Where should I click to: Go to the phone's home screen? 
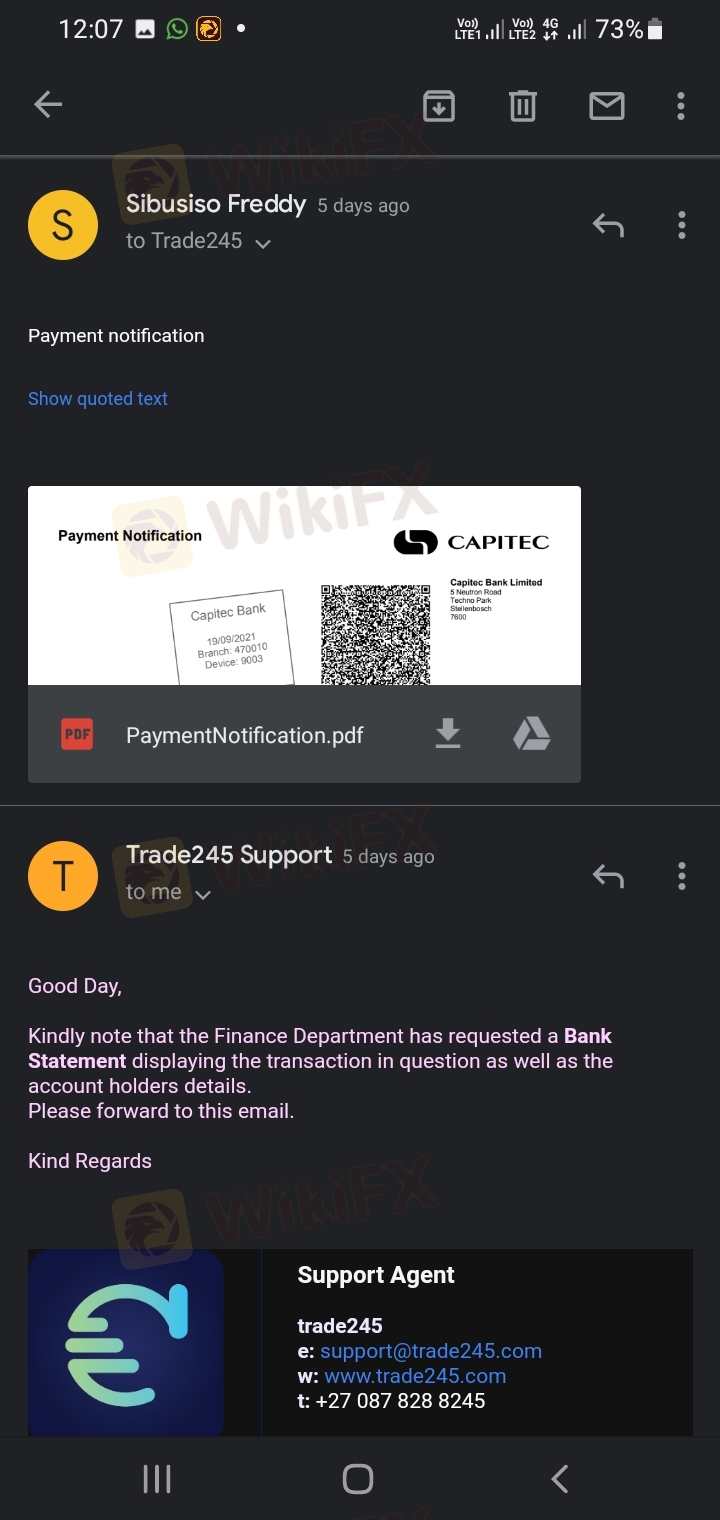(358, 1479)
